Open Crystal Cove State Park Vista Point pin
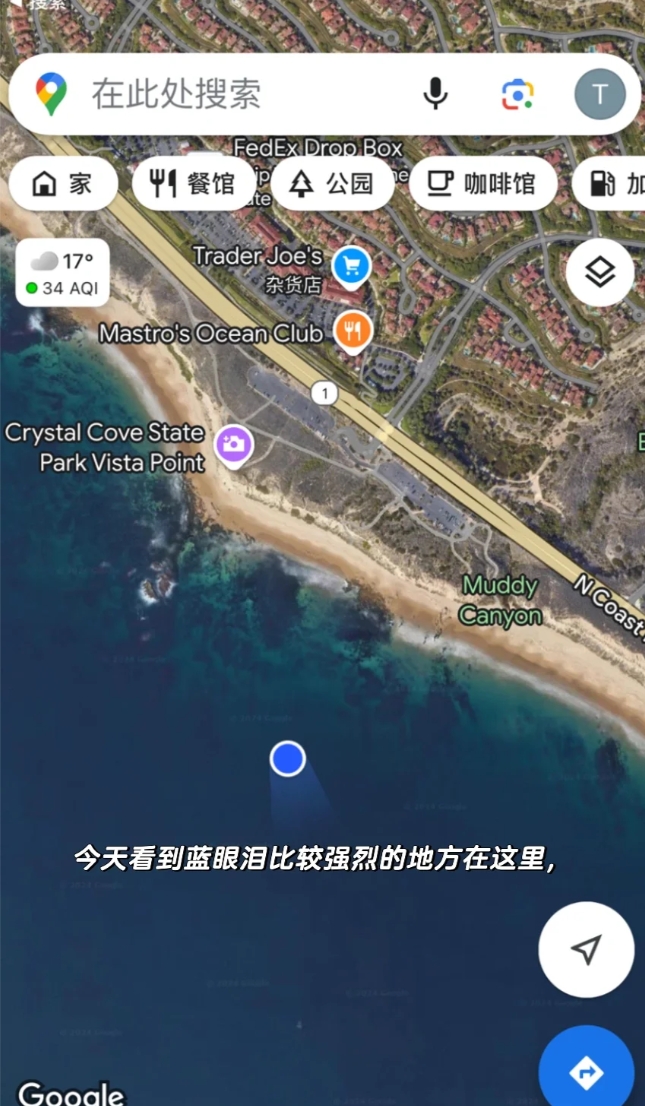This screenshot has width=645, height=1106. pyautogui.click(x=234, y=444)
